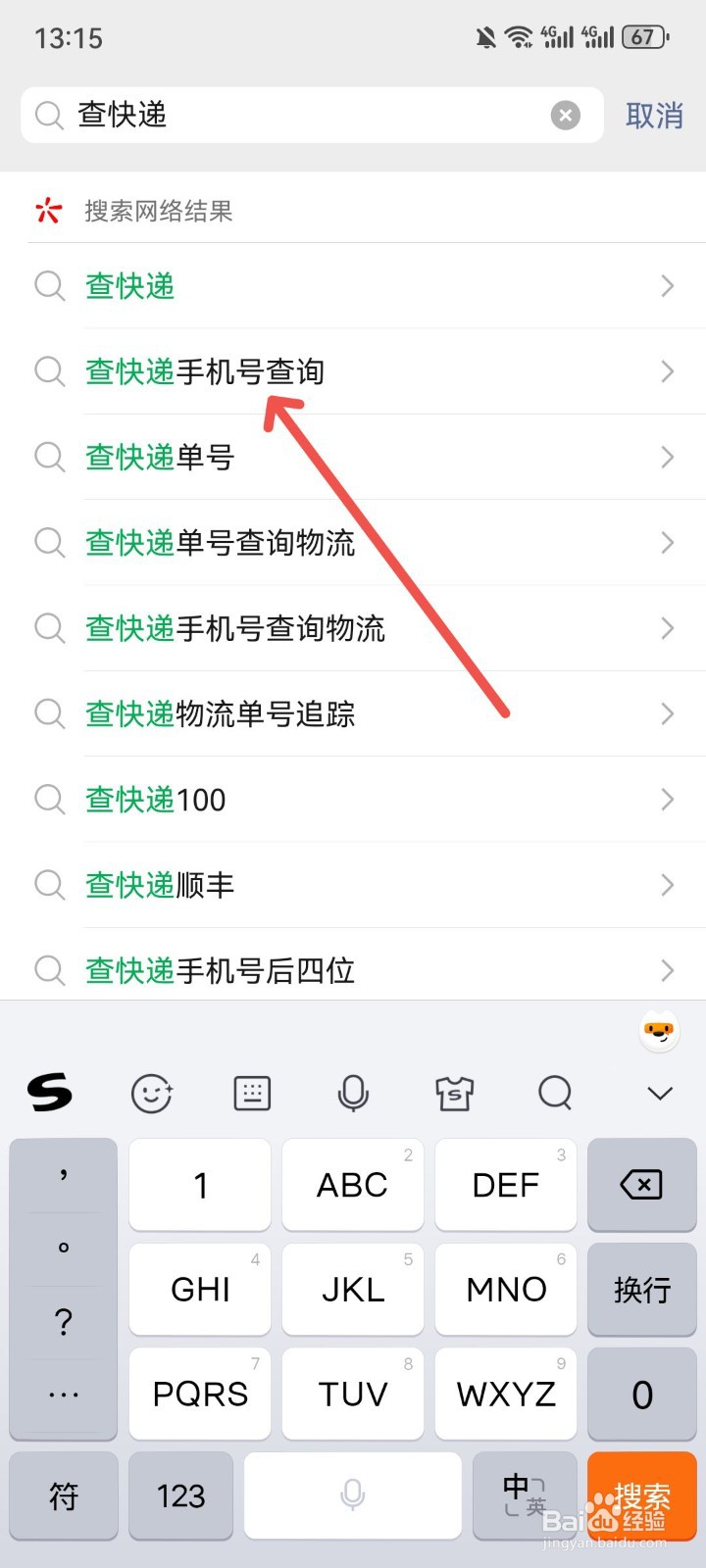Toggle Chinese/English input with 中英 key
The height and width of the screenshot is (1568, 706).
point(524,1496)
